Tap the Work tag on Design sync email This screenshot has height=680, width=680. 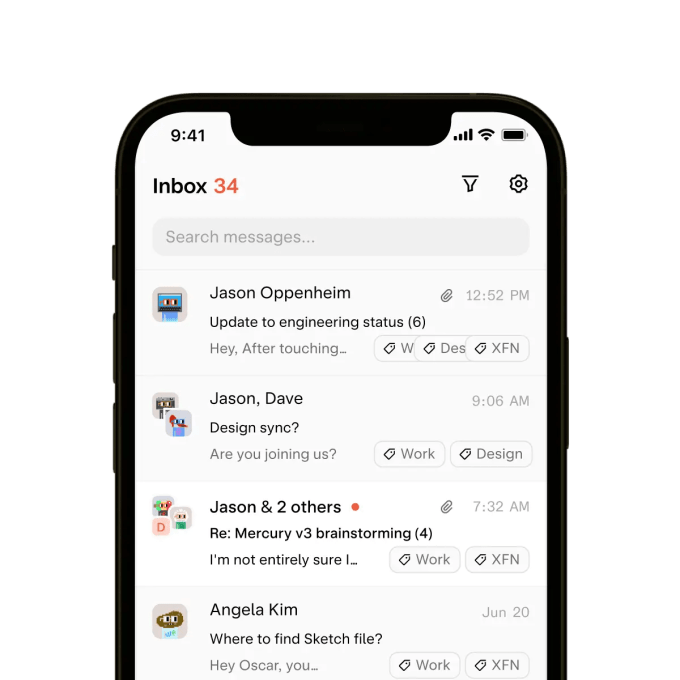click(409, 453)
